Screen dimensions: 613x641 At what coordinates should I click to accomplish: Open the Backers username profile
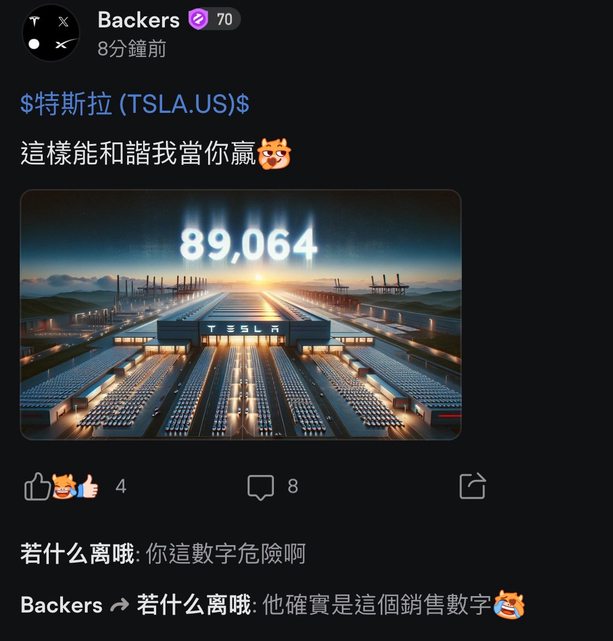pyautogui.click(x=138, y=19)
